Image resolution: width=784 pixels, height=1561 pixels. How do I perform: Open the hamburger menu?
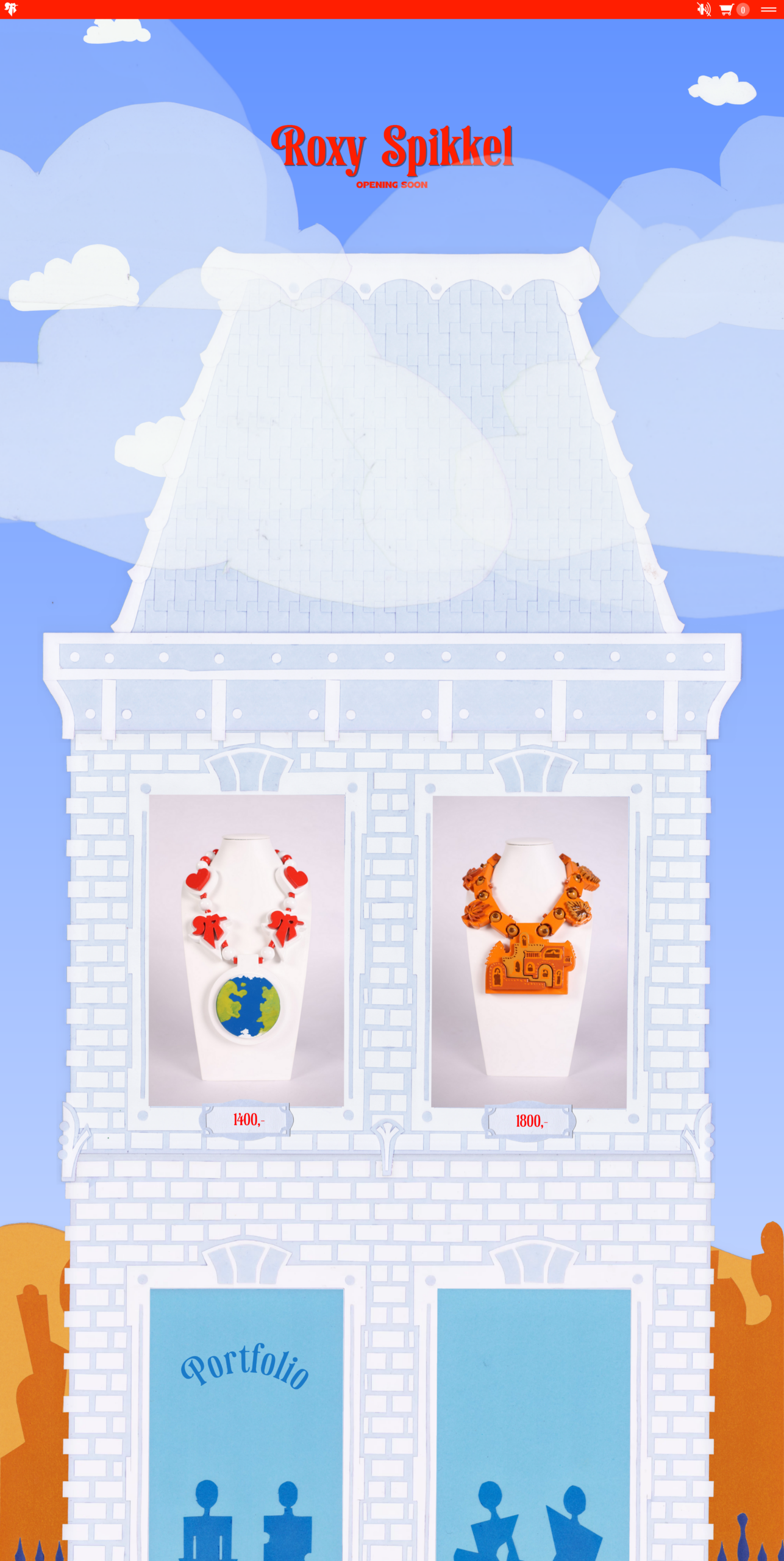click(x=768, y=9)
